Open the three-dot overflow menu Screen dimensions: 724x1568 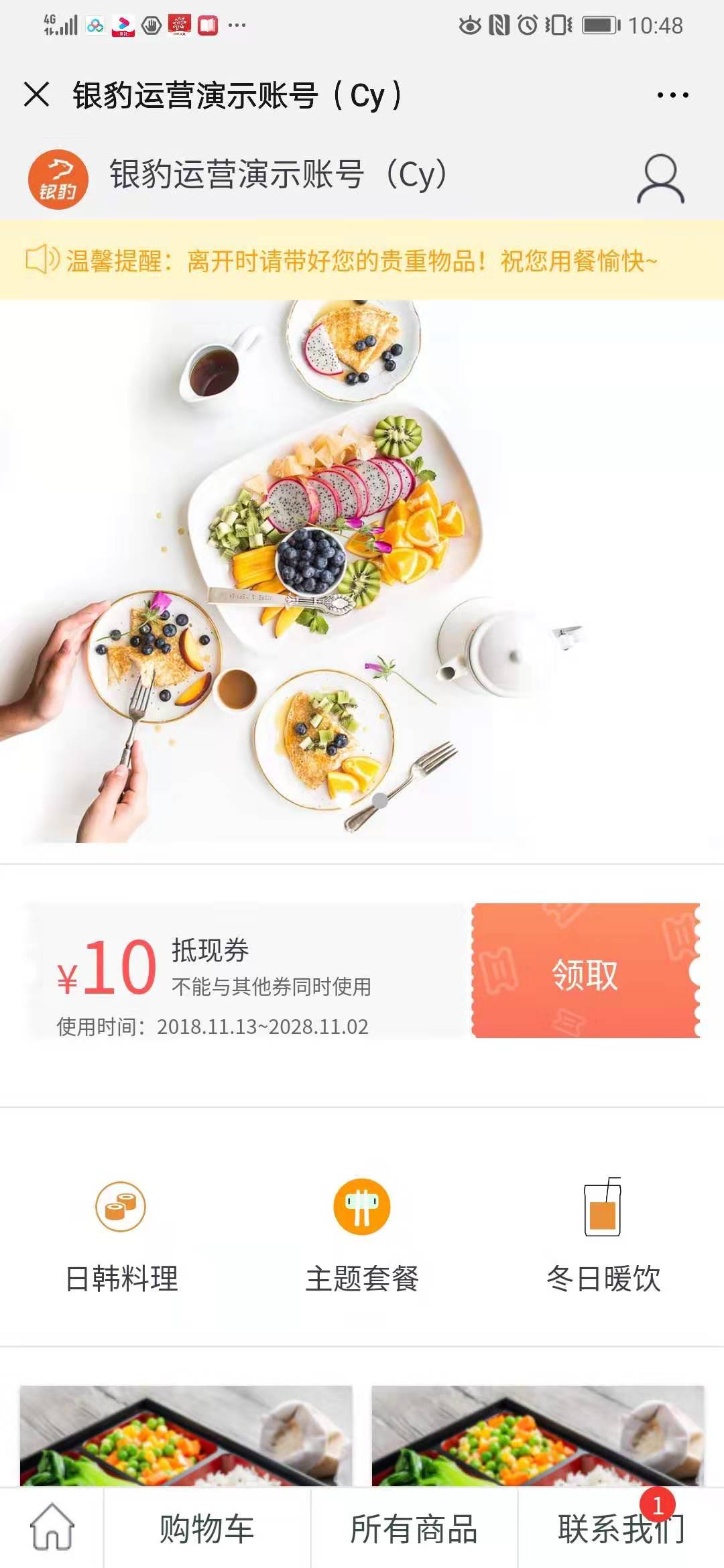[x=672, y=95]
